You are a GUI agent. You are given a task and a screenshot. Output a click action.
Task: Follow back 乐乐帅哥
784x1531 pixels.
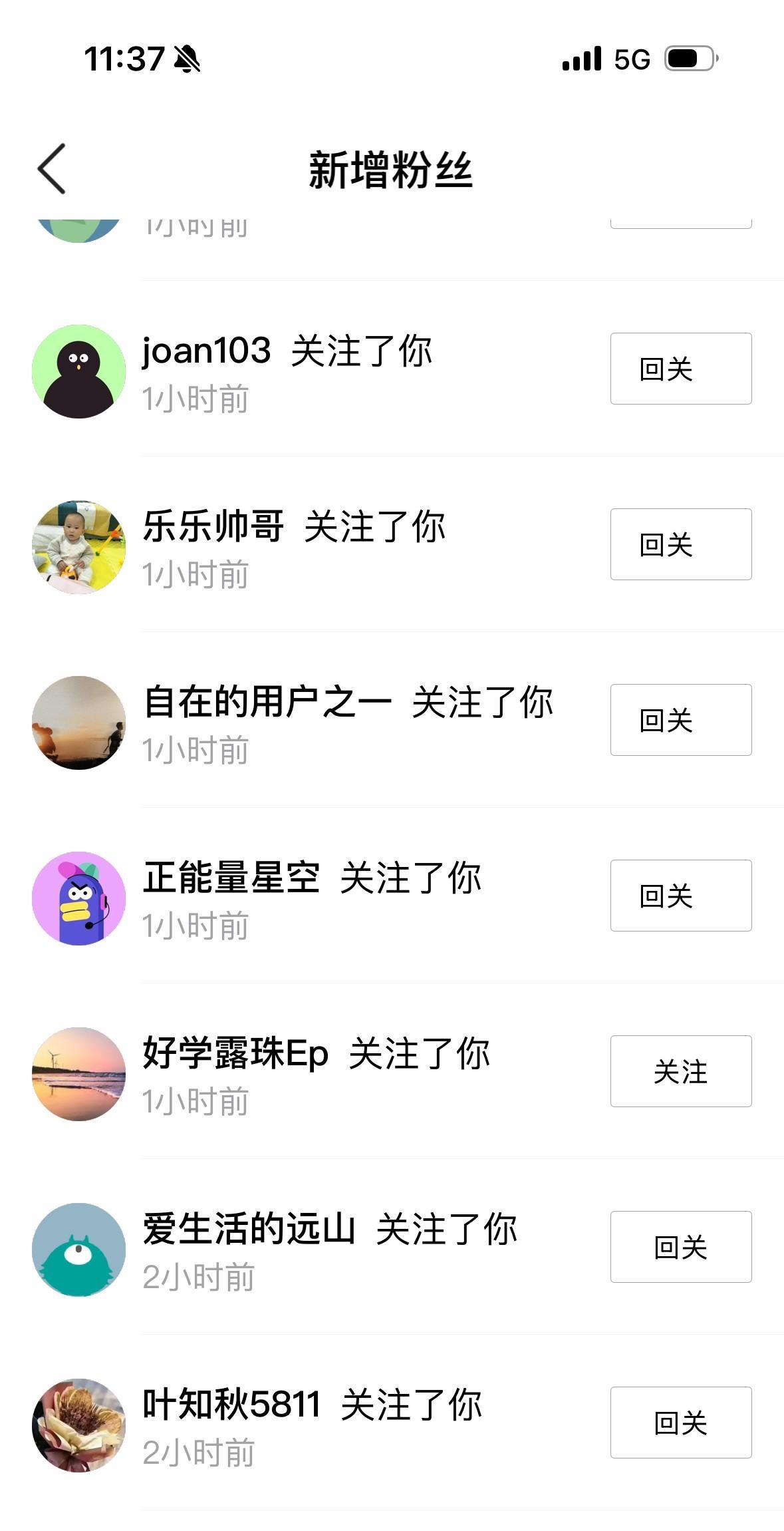[x=680, y=544]
